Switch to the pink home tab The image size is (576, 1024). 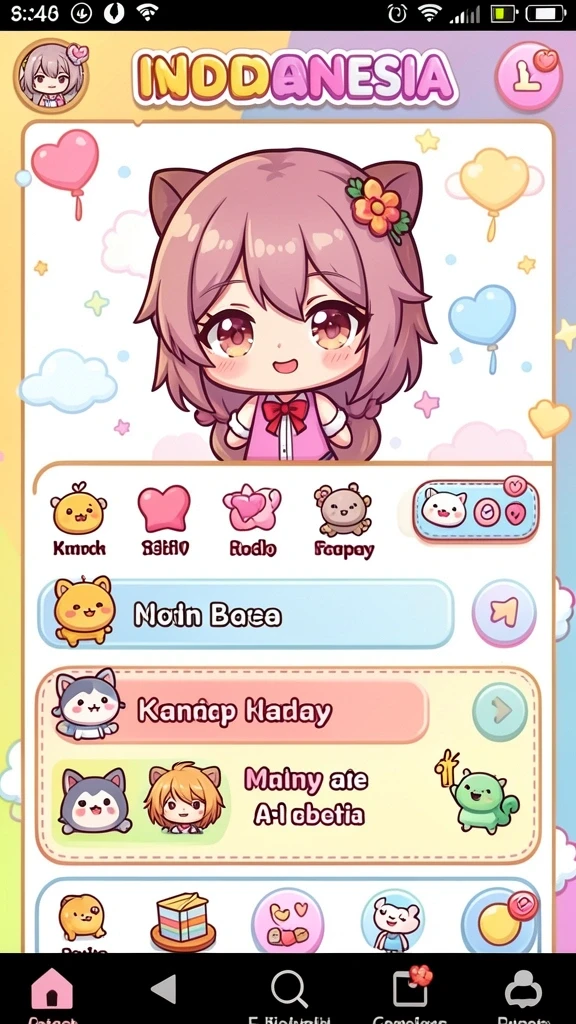coord(52,990)
